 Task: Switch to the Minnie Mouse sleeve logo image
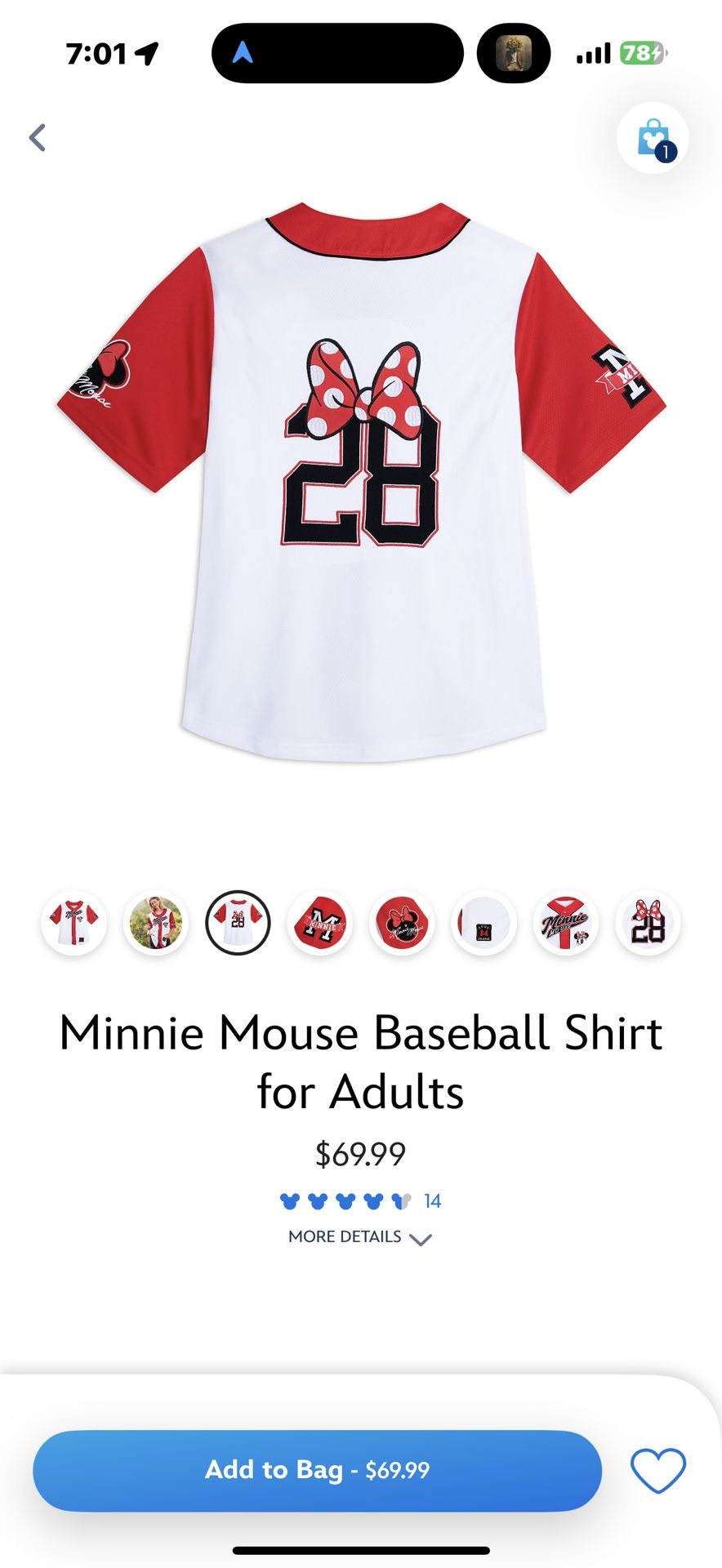tap(402, 924)
